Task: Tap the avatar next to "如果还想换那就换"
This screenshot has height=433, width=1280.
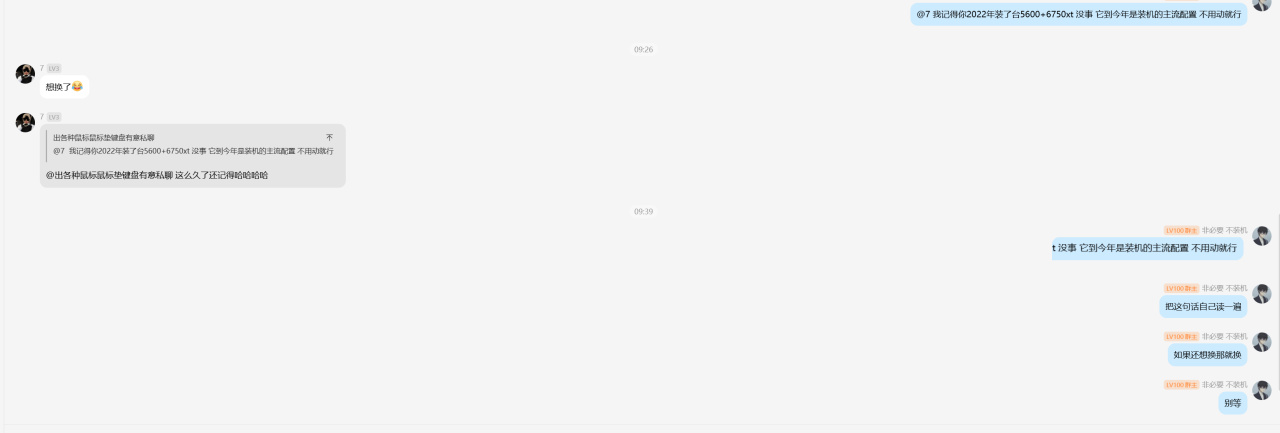Action: 1262,342
